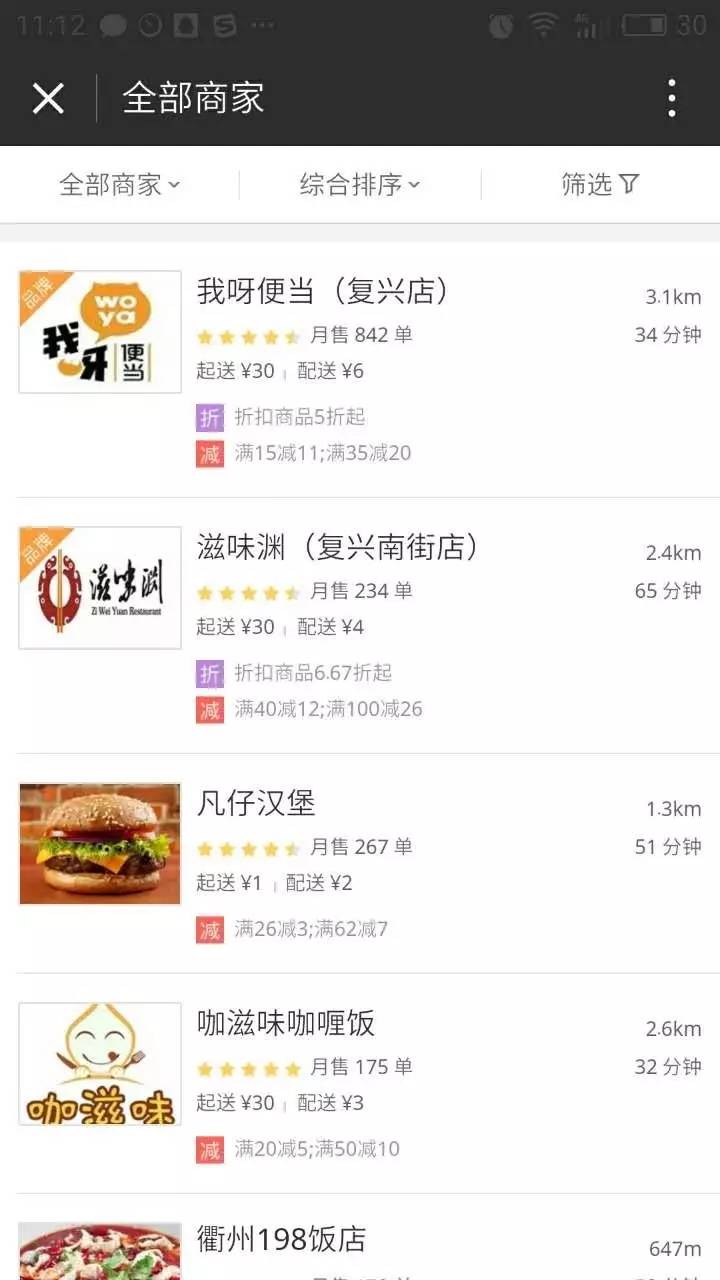Viewport: 720px width, 1280px height.
Task: Select the 全部商家 title in the header
Action: (193, 97)
